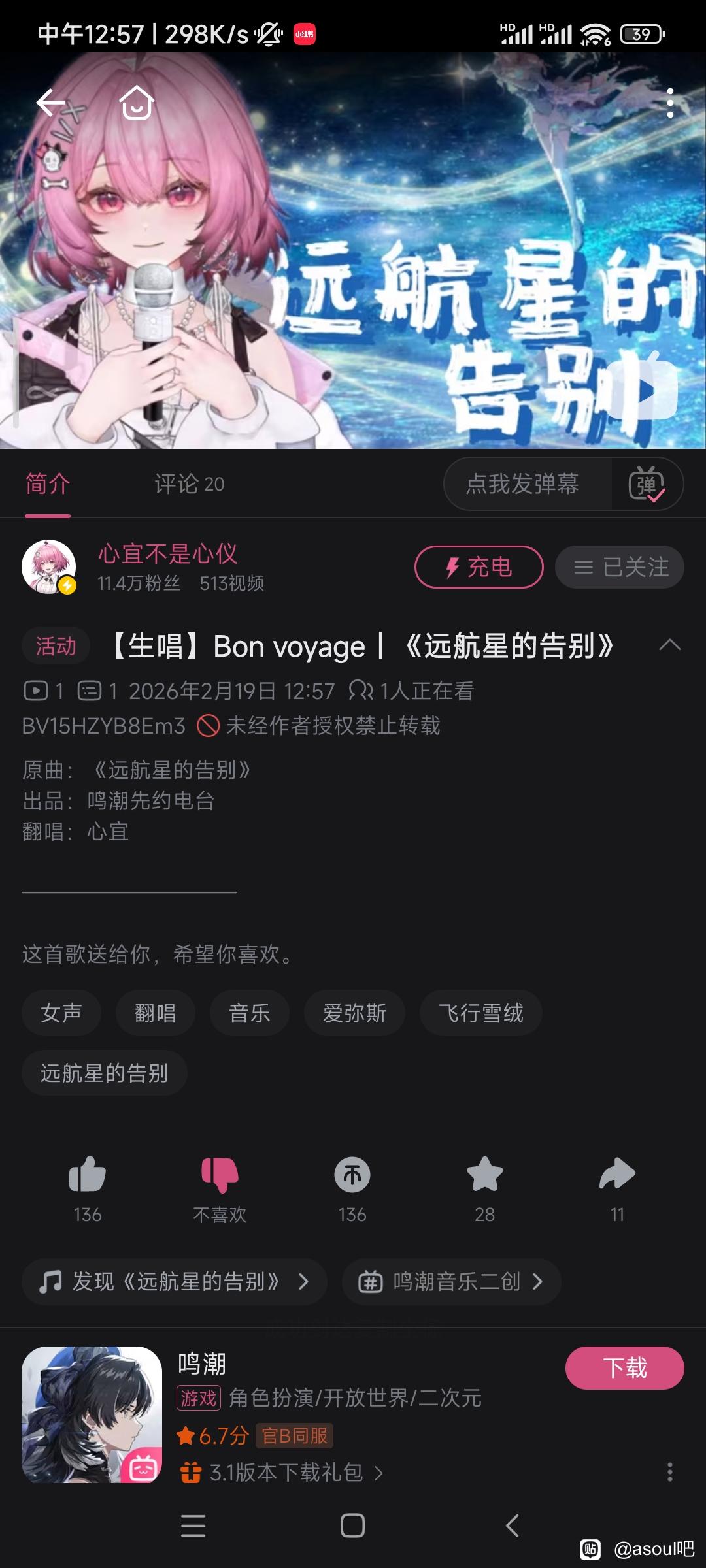The height and width of the screenshot is (1568, 706).
Task: Collapse the video description chevron
Action: click(x=670, y=645)
